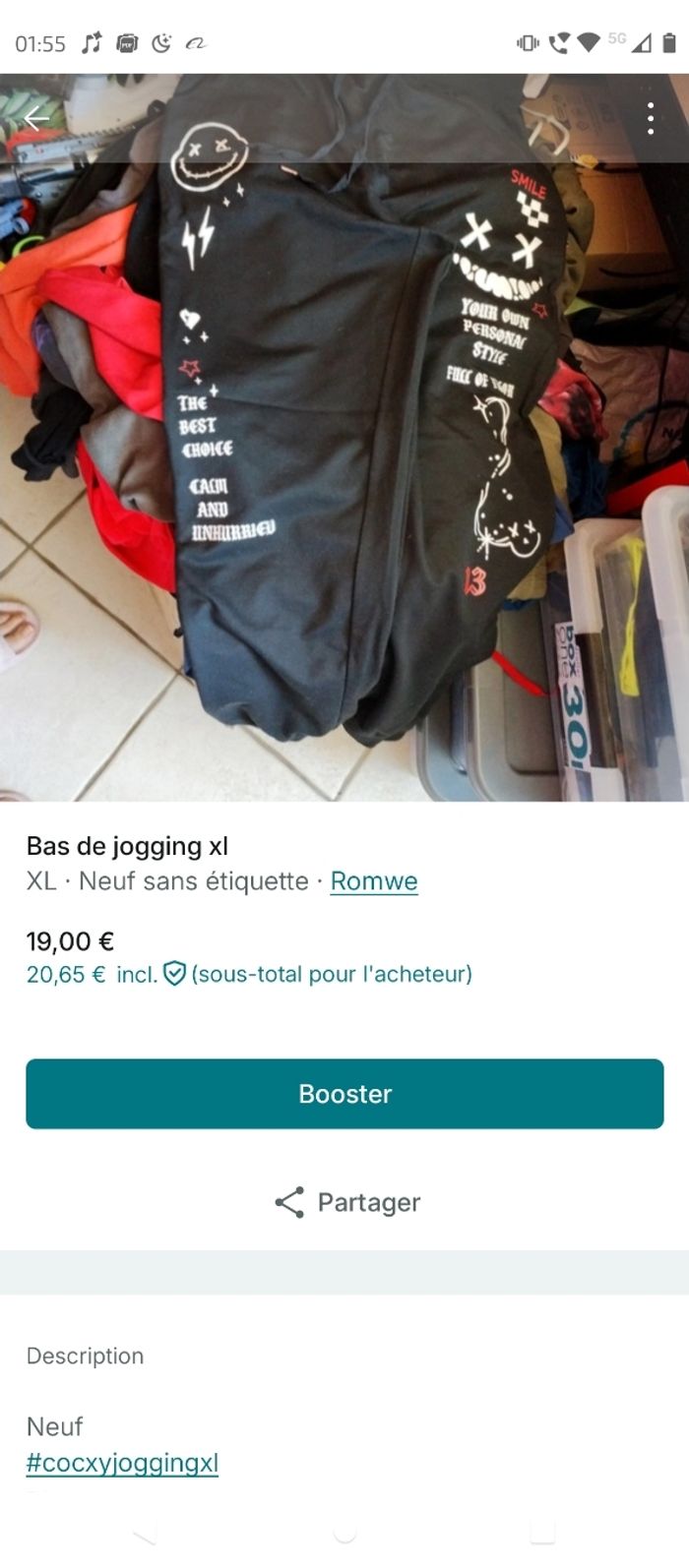Share this listing via Partager
The image size is (689, 1568).
click(346, 1202)
